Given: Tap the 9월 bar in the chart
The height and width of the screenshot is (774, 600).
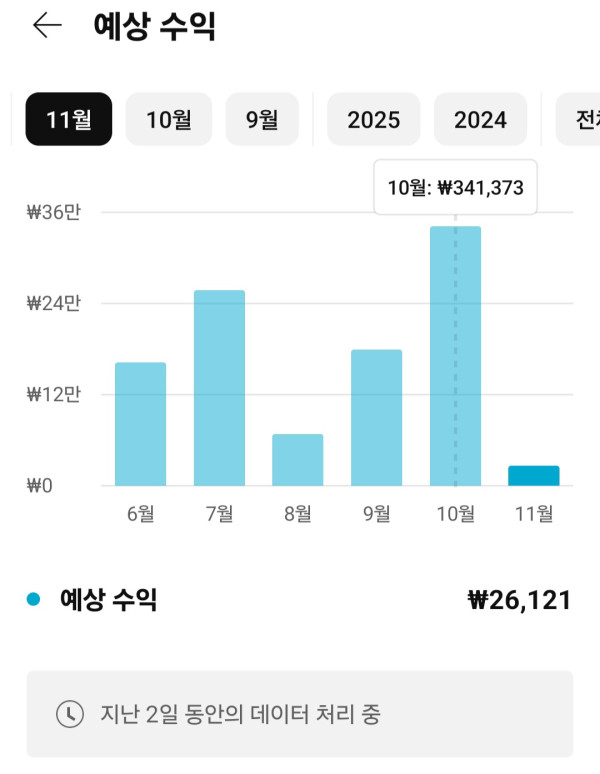Looking at the screenshot, I should pos(377,418).
